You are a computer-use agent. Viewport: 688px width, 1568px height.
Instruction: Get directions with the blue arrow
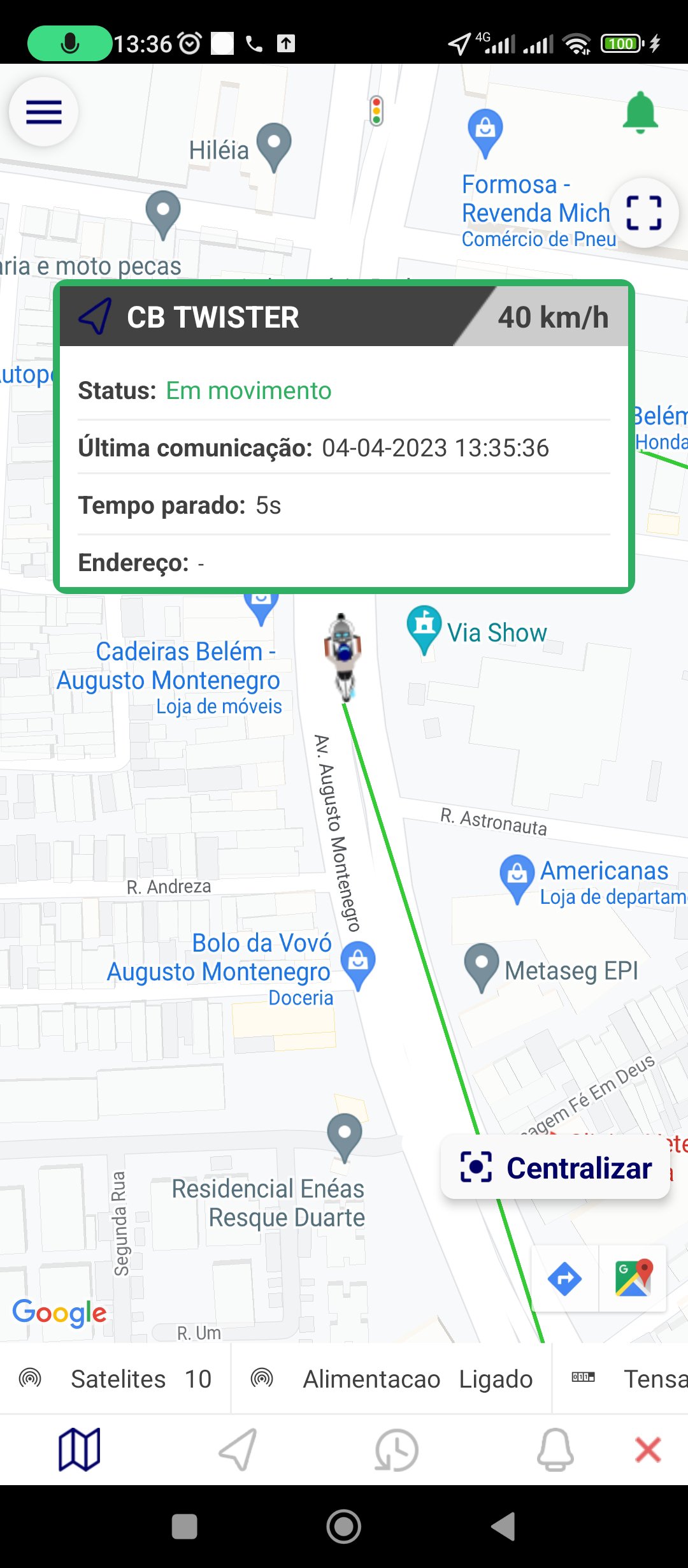(x=564, y=1279)
